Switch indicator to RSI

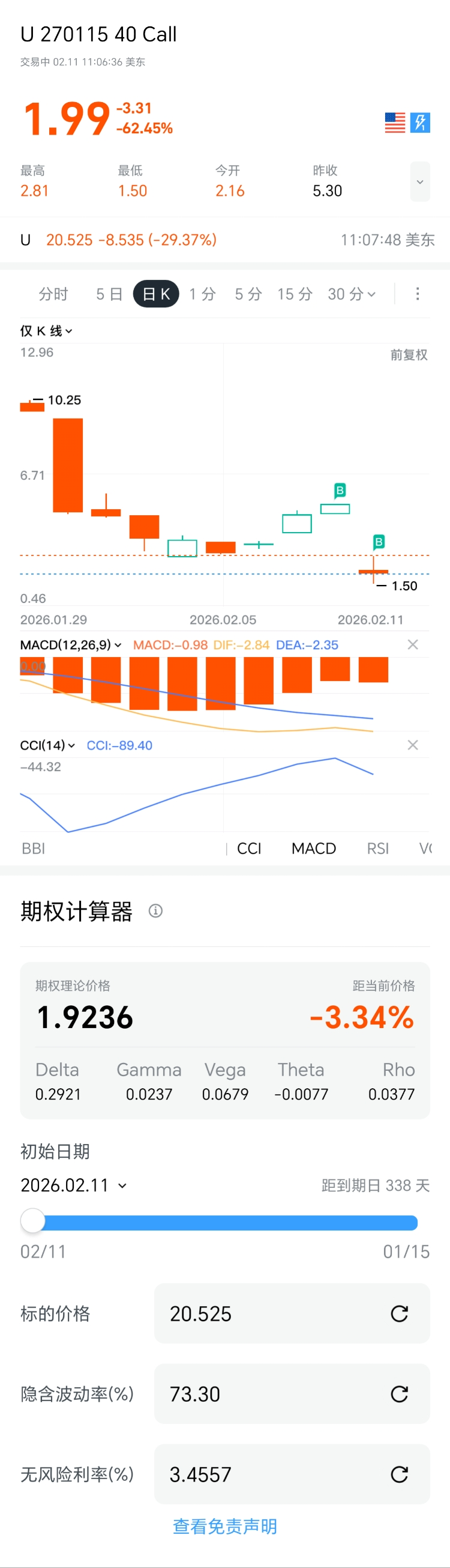(377, 849)
